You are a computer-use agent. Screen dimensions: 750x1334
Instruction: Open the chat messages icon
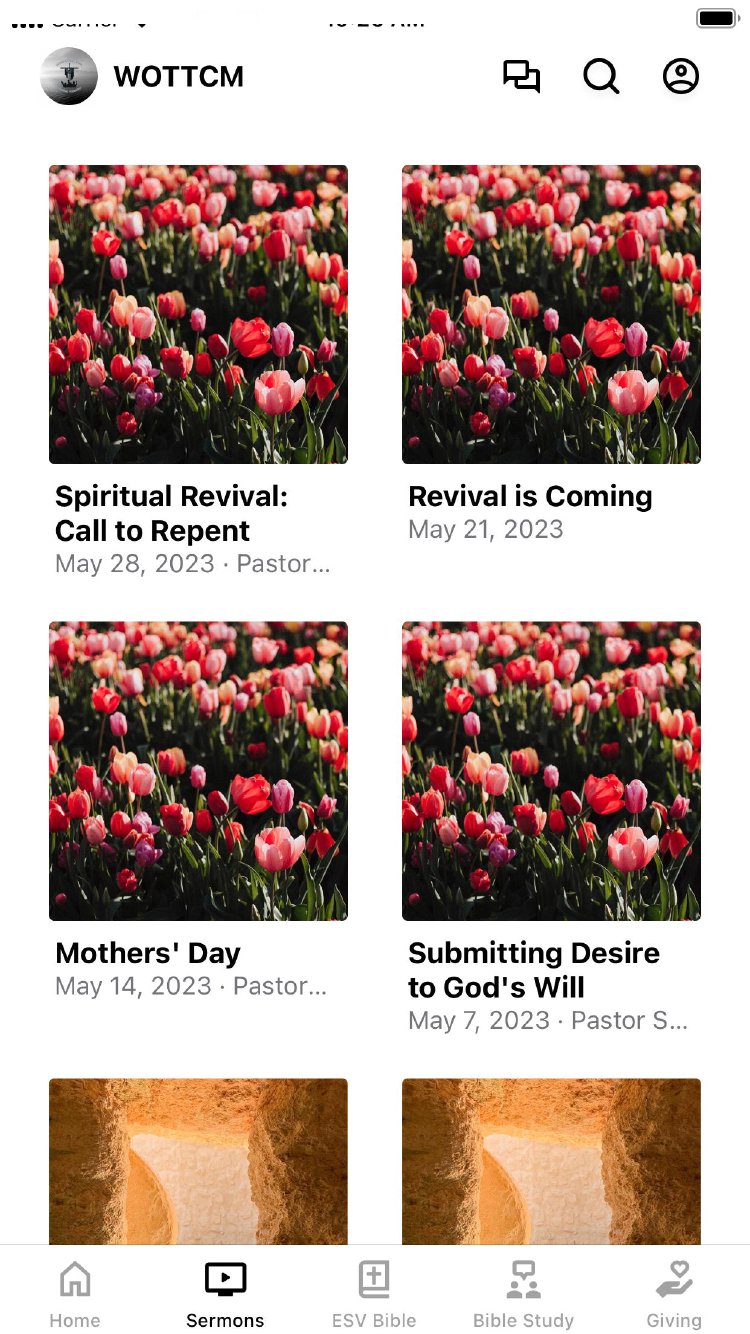point(521,77)
